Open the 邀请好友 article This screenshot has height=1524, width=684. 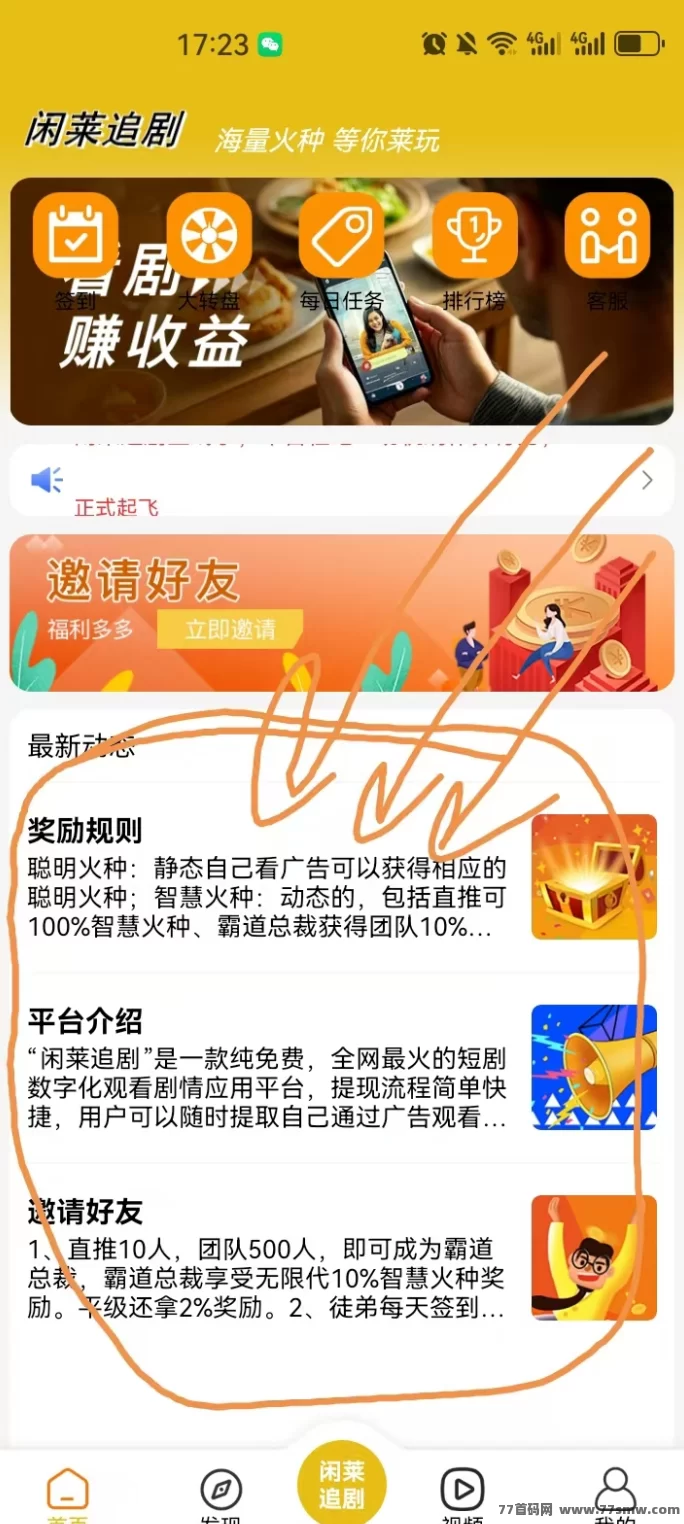(x=268, y=1258)
